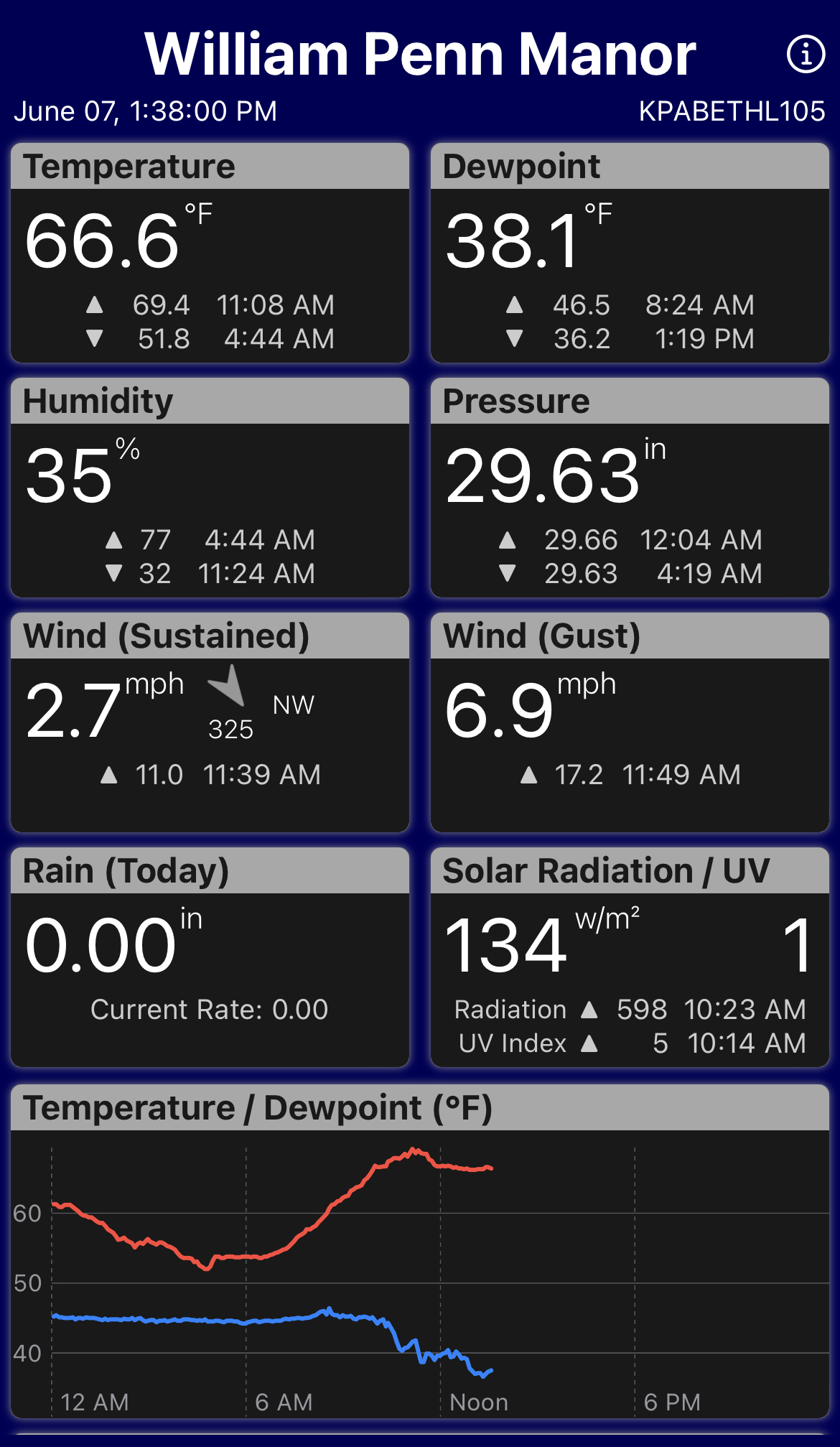Open the Dewpoint card

click(x=630, y=253)
